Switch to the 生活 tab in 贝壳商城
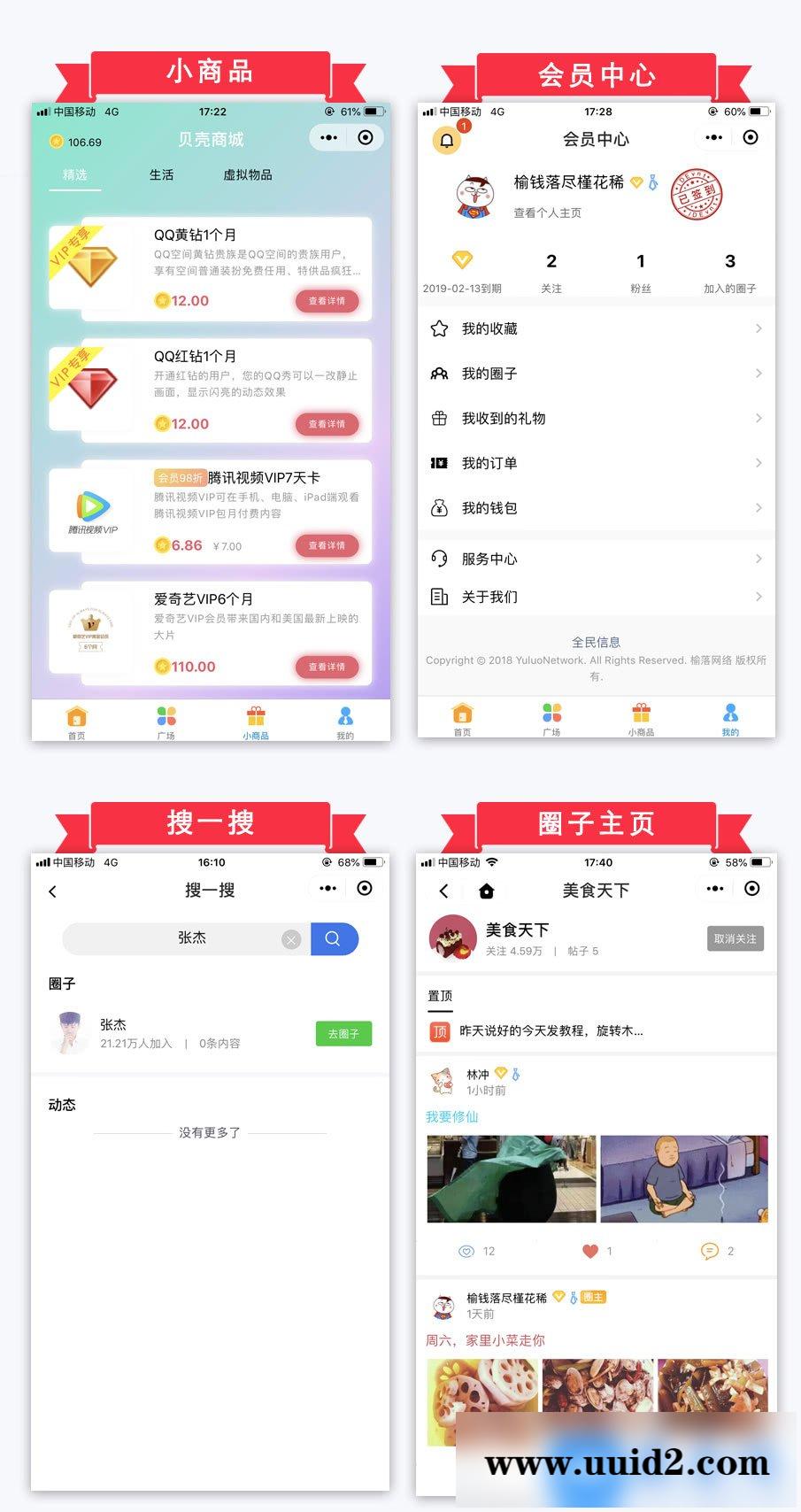Viewport: 801px width, 1512px height. pos(162,175)
